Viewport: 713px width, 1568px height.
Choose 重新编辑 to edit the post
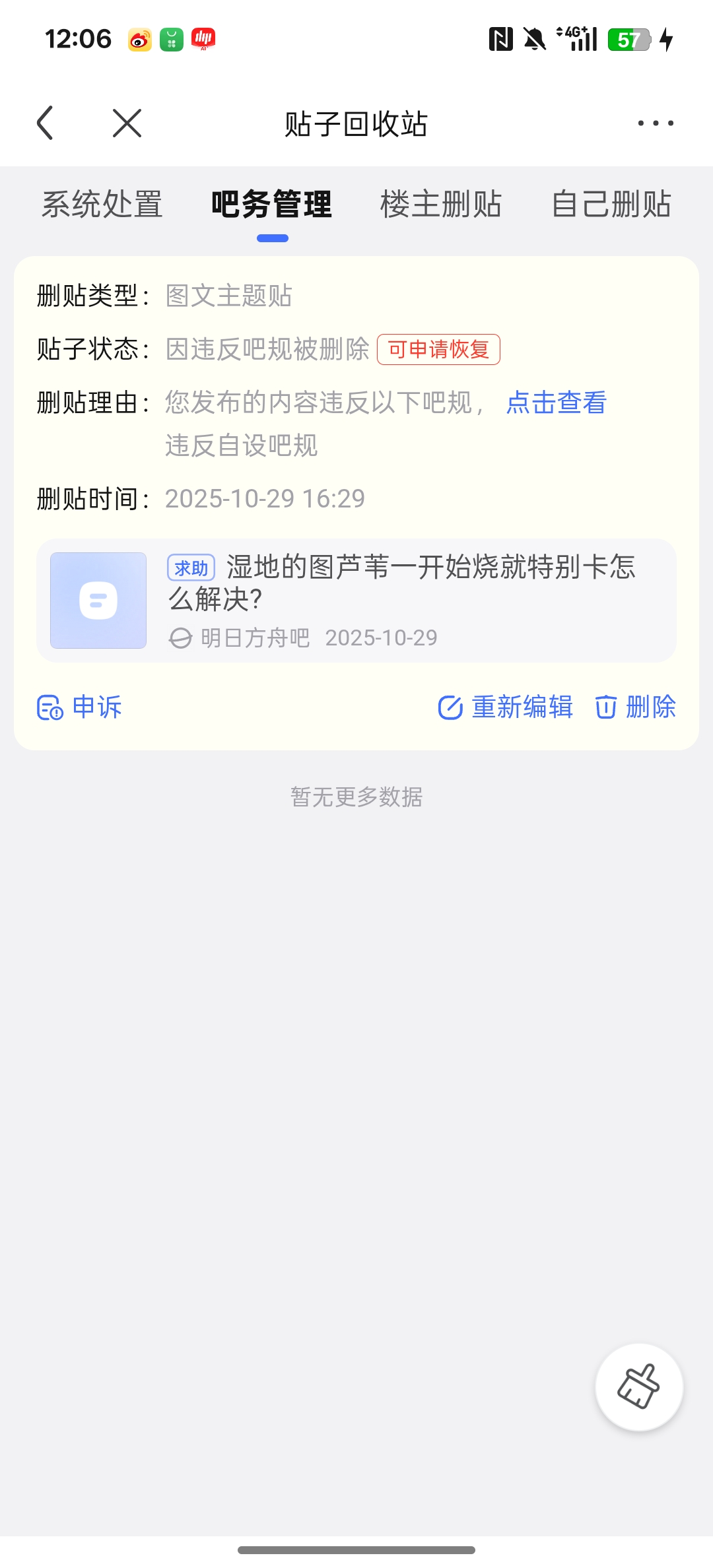tap(506, 707)
